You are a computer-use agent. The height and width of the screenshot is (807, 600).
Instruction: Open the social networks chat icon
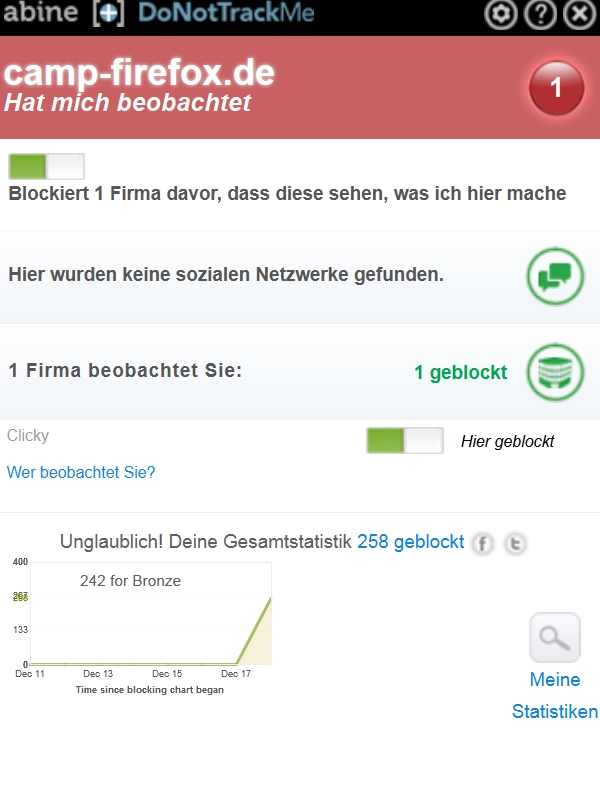coord(555,275)
